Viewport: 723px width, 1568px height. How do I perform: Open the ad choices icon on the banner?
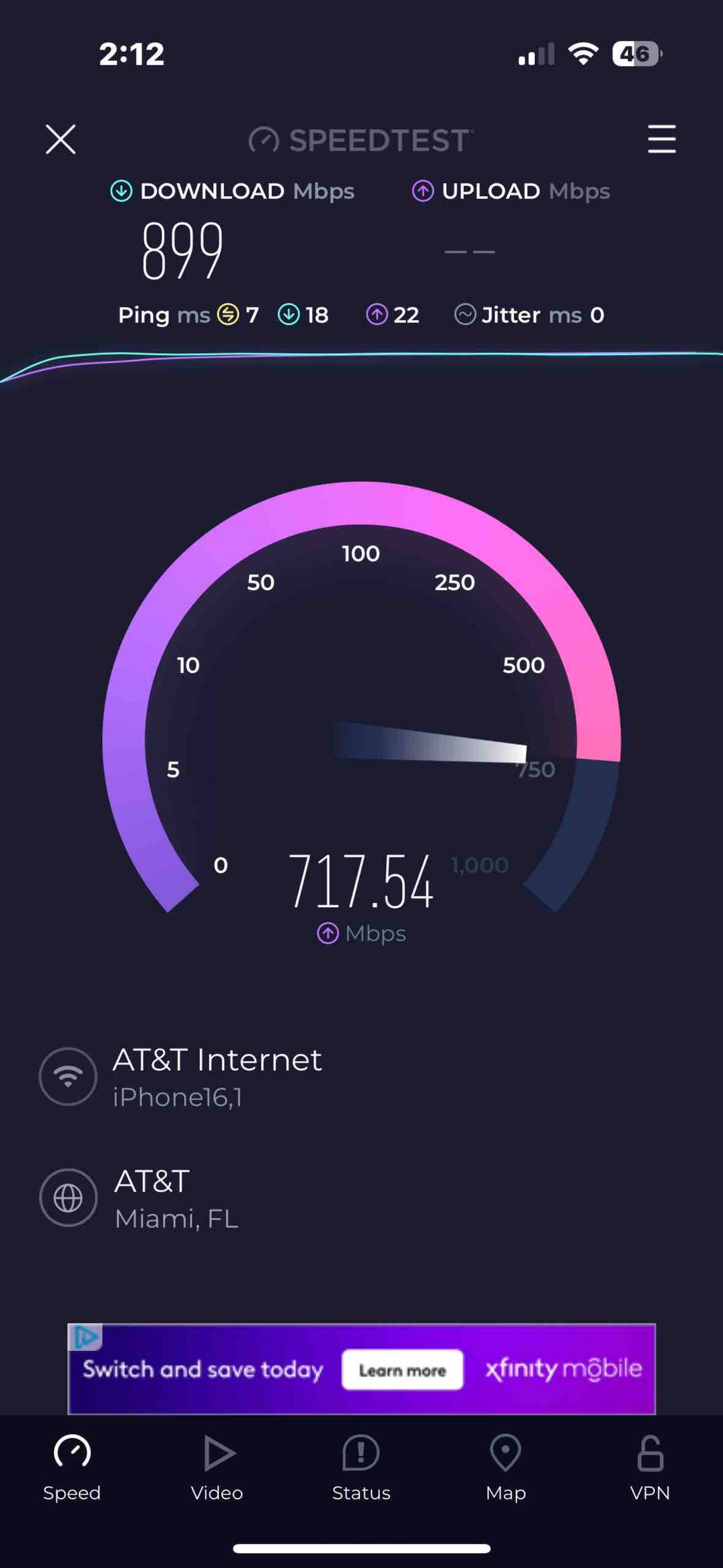(85, 1336)
